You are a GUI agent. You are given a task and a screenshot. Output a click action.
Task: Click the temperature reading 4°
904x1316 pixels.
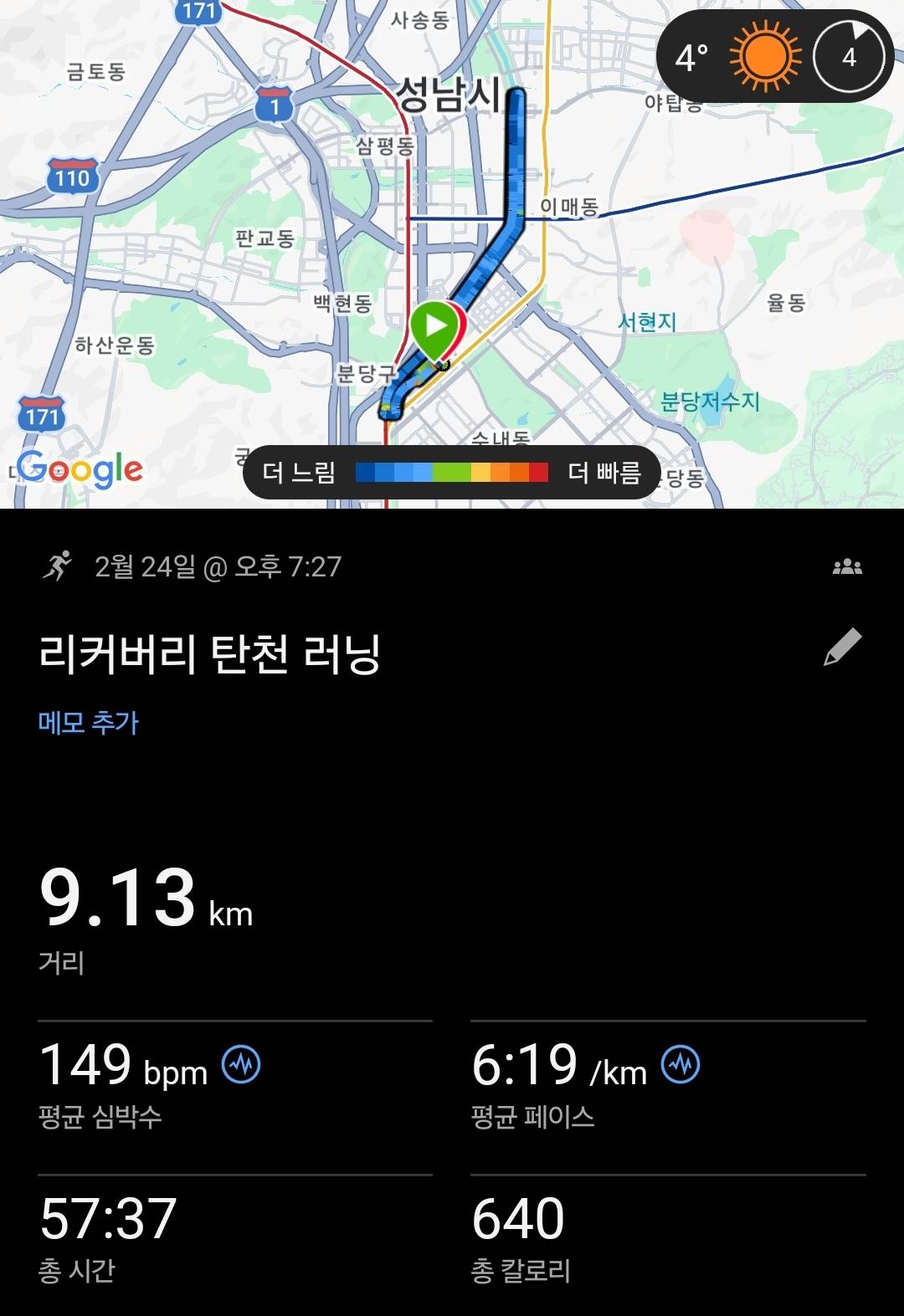691,59
